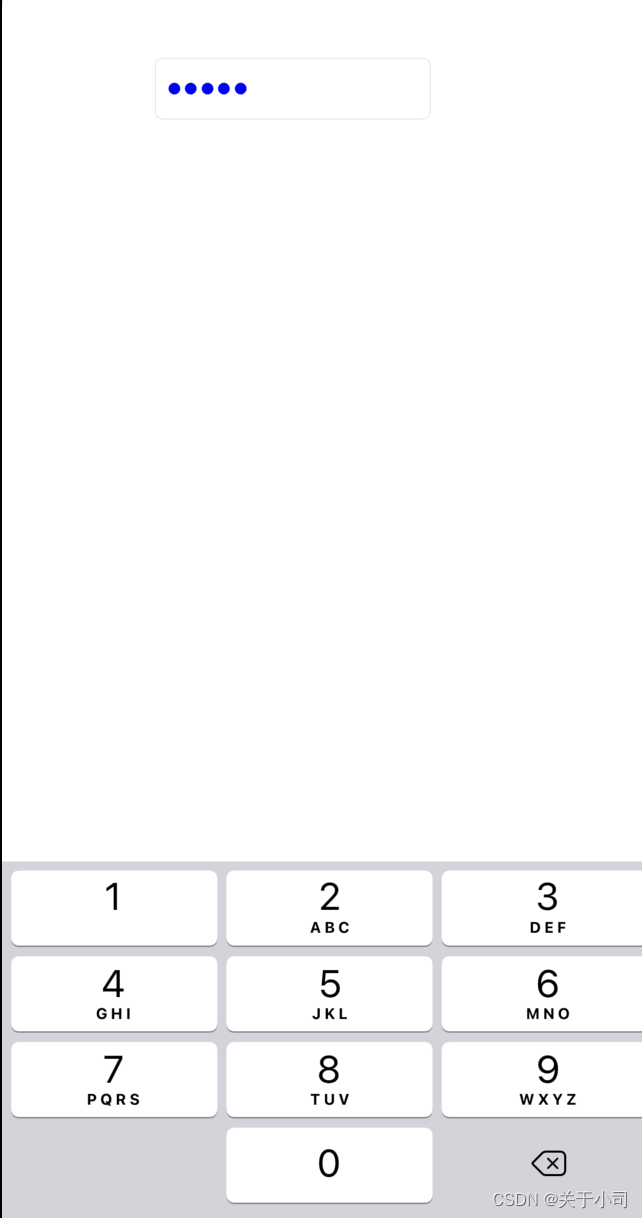Tap the 9 WXYZ key
This screenshot has width=642, height=1218.
click(542, 1079)
